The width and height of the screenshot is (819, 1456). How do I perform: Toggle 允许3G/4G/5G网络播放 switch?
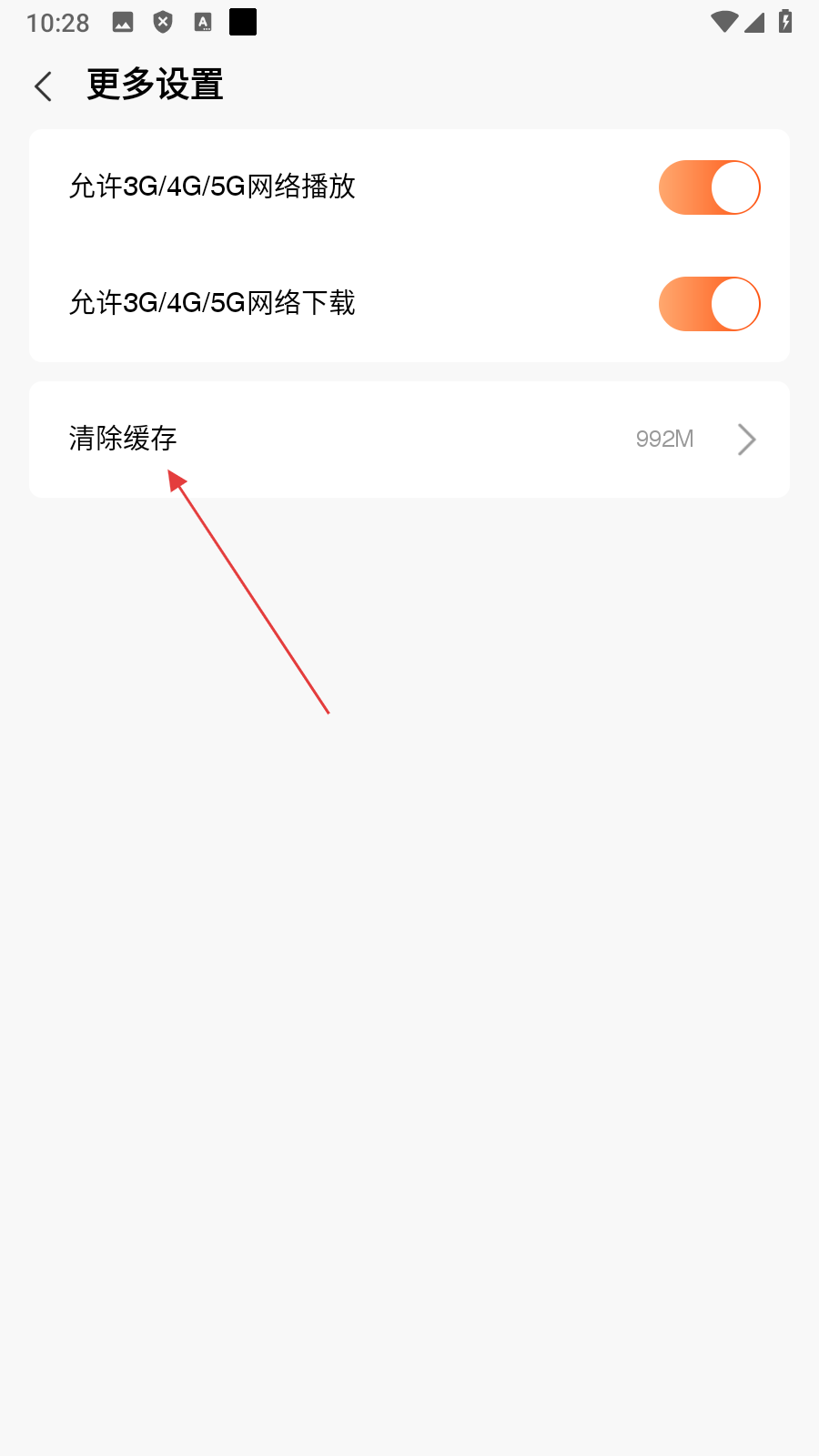click(709, 187)
